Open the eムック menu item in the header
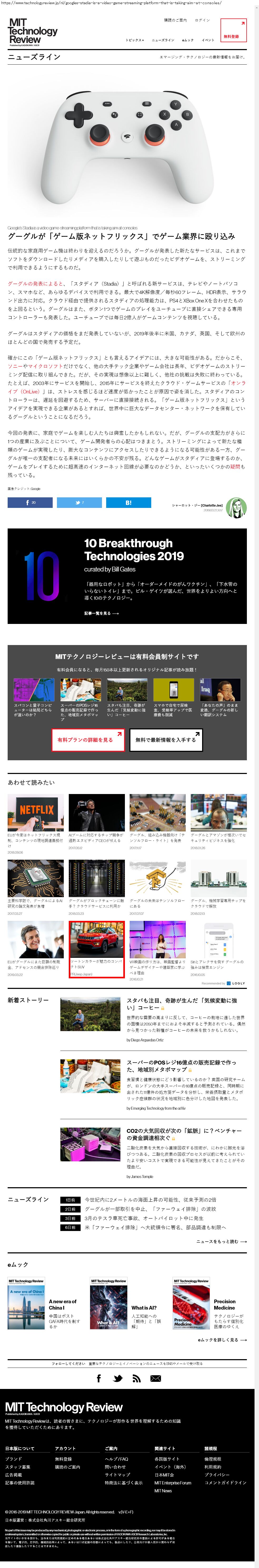 tap(188, 40)
